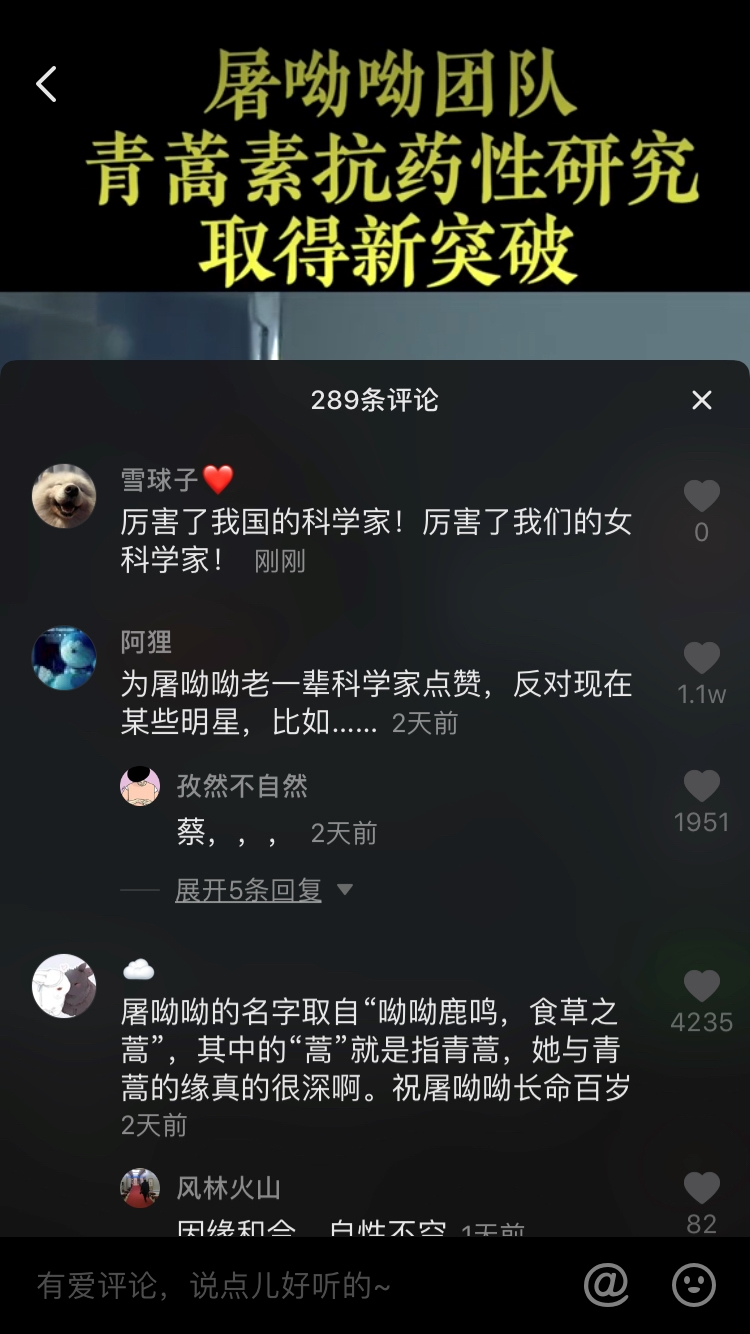Go back using the top-left arrow
Screen dimensions: 750x1334
[x=46, y=85]
